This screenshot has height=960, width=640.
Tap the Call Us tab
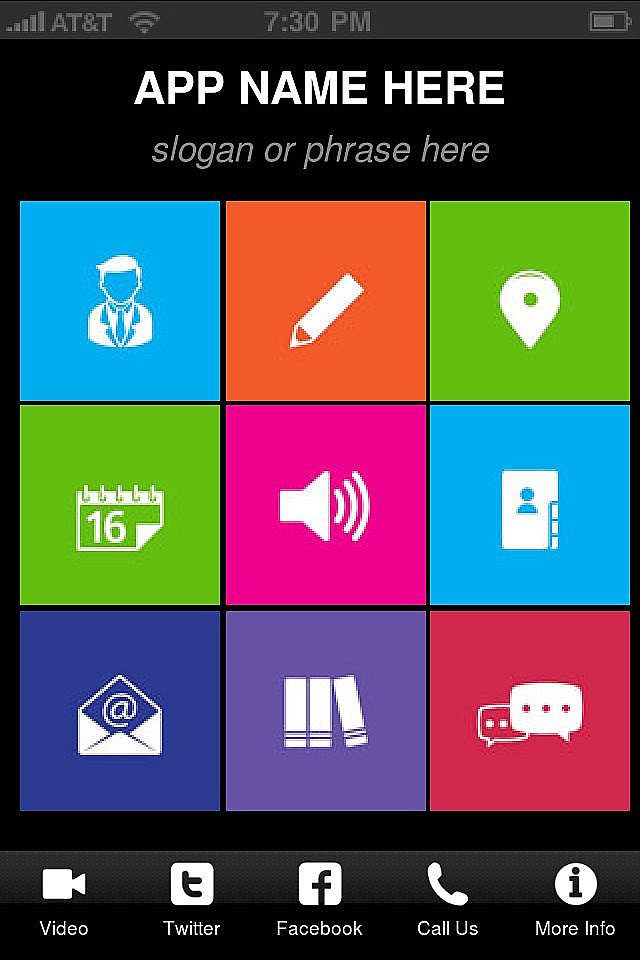pyautogui.click(x=447, y=900)
